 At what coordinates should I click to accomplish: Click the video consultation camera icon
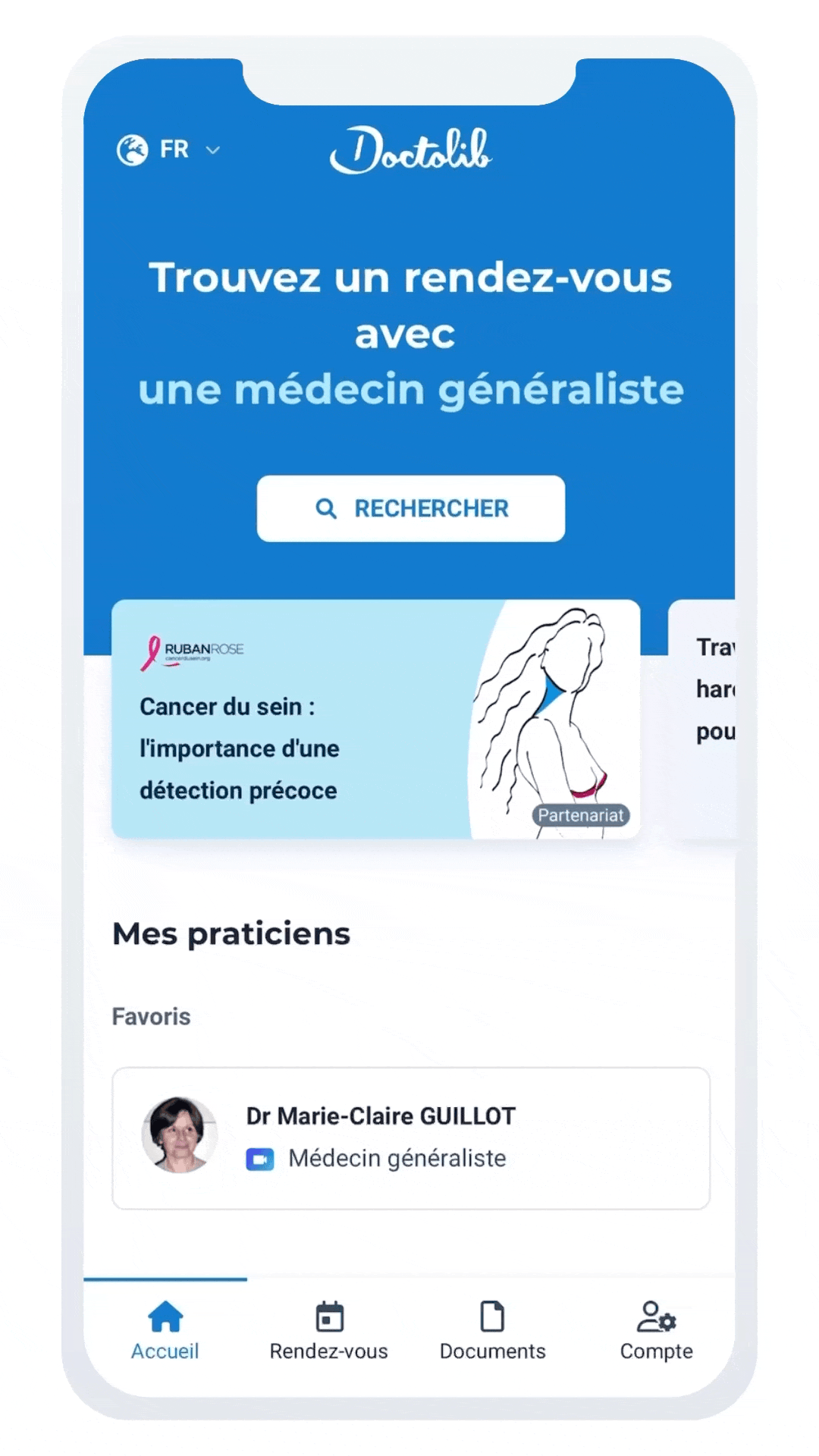[261, 1159]
